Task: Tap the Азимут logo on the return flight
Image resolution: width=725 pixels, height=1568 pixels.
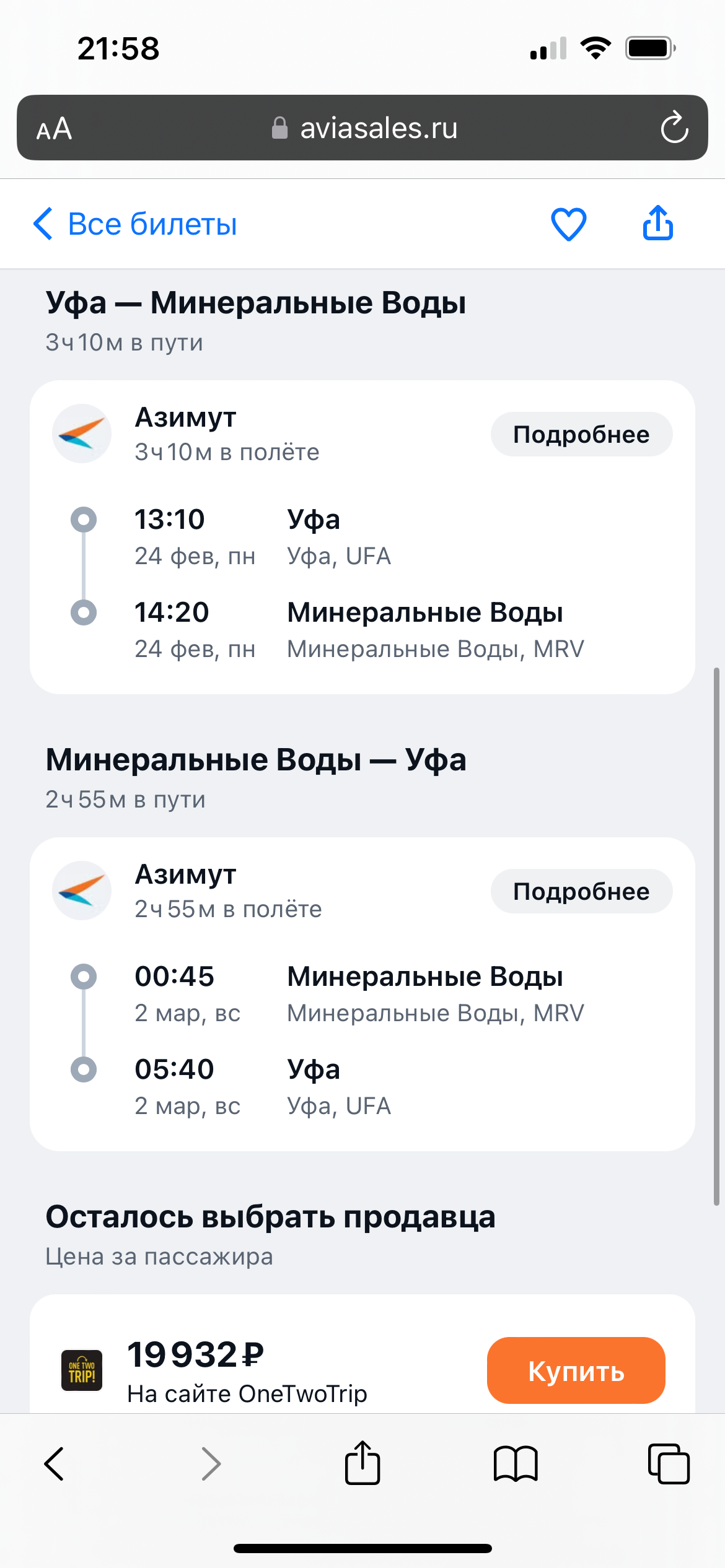Action: pyautogui.click(x=81, y=891)
